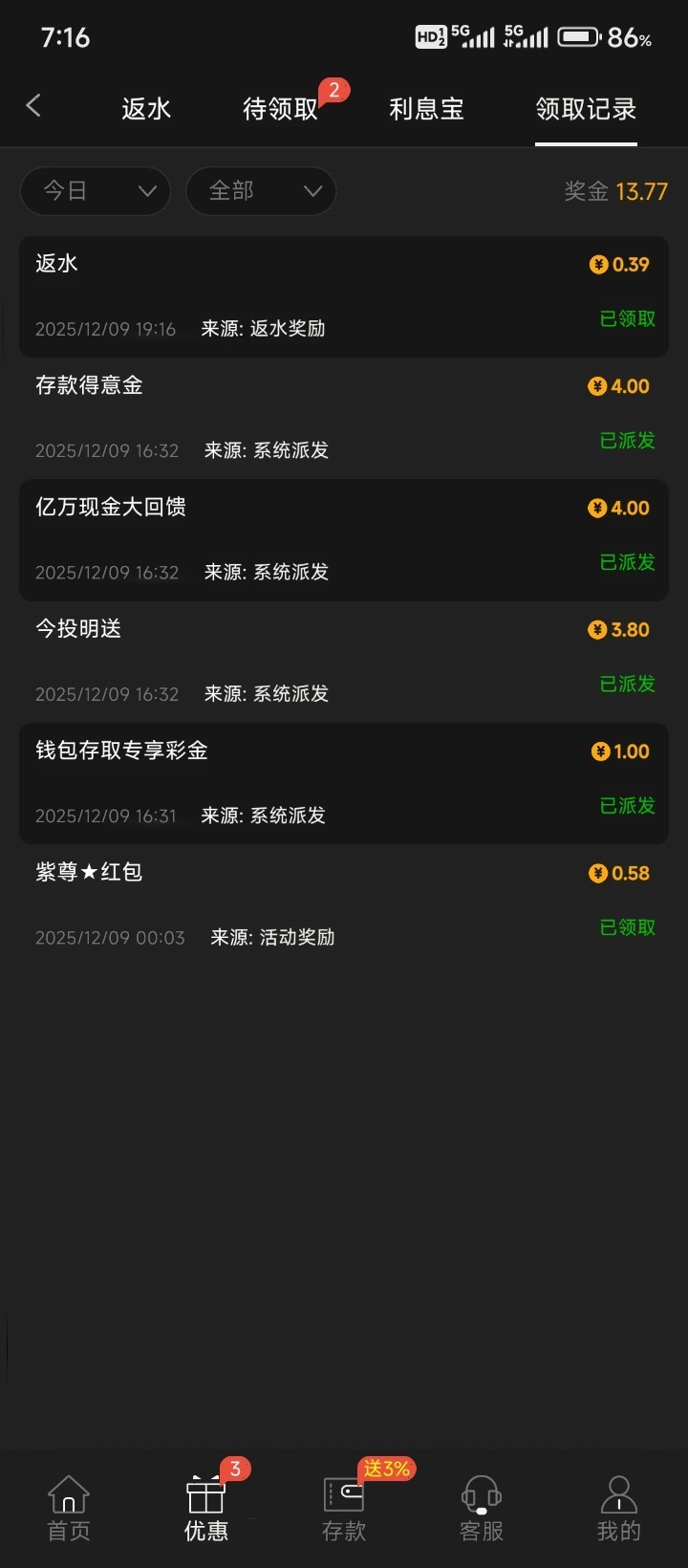Expand the 全部 type filter dropdown
This screenshot has width=688, height=1568.
pos(261,191)
